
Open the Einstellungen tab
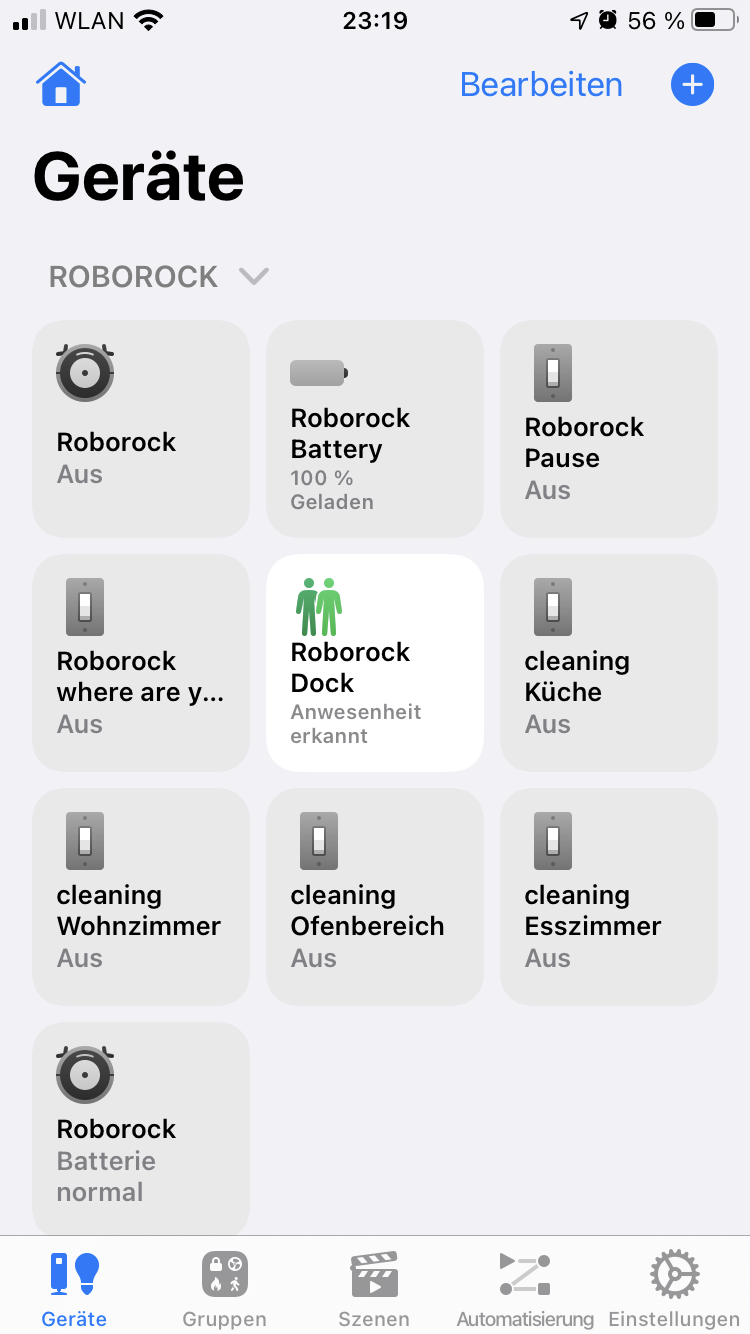(x=674, y=1288)
